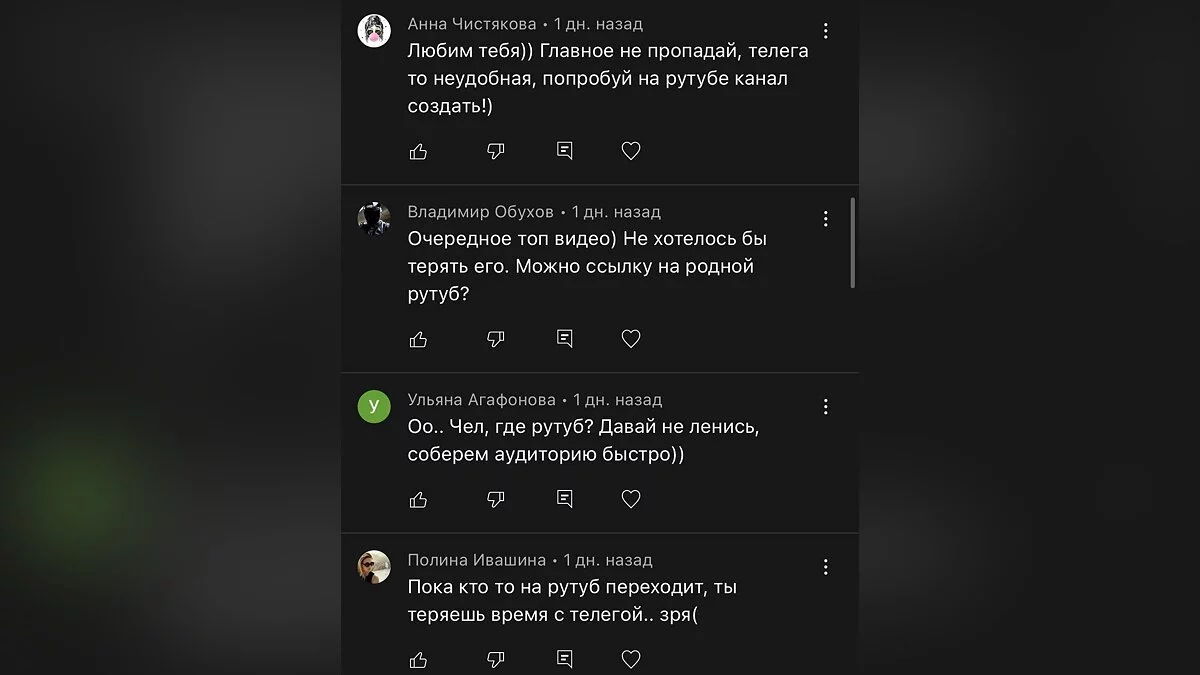The height and width of the screenshot is (675, 1200).
Task: Reply to Владимир Обухов's comment
Action: 564,339
